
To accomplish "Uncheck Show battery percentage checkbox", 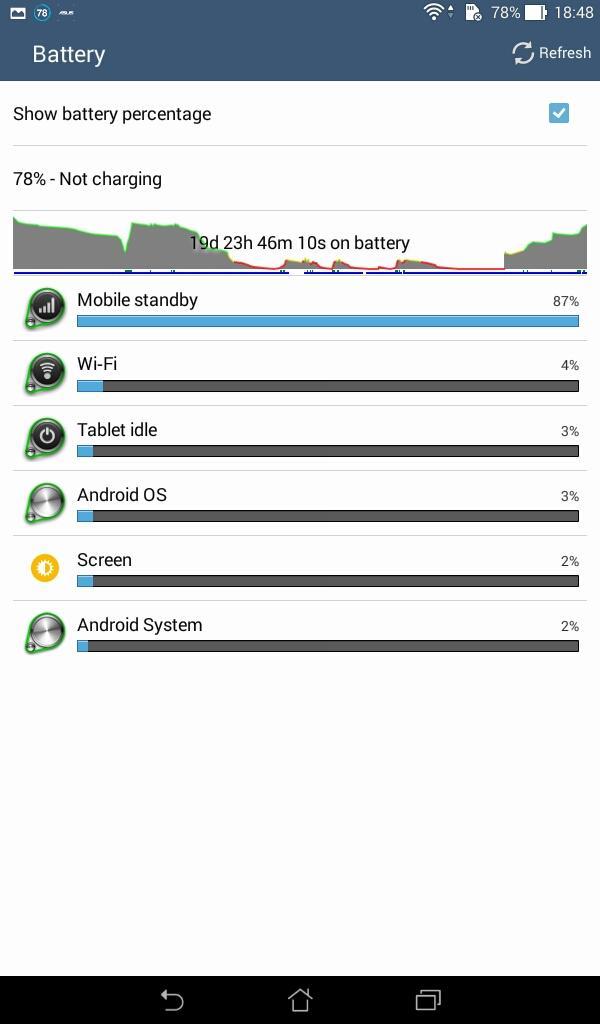I will pos(559,113).
